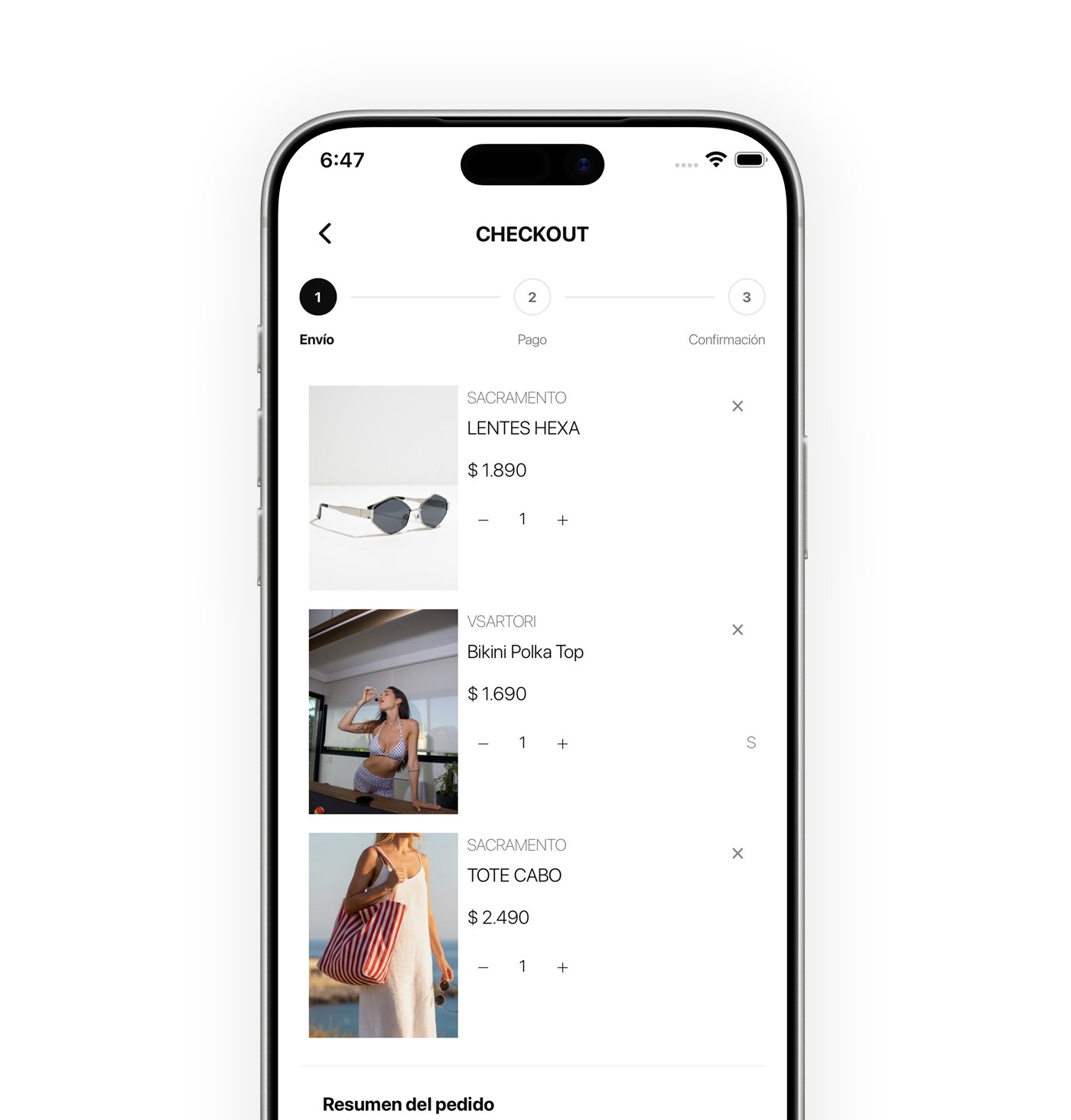This screenshot has width=1071, height=1120.
Task: Delete Tote Cabo from the order
Action: [x=737, y=853]
